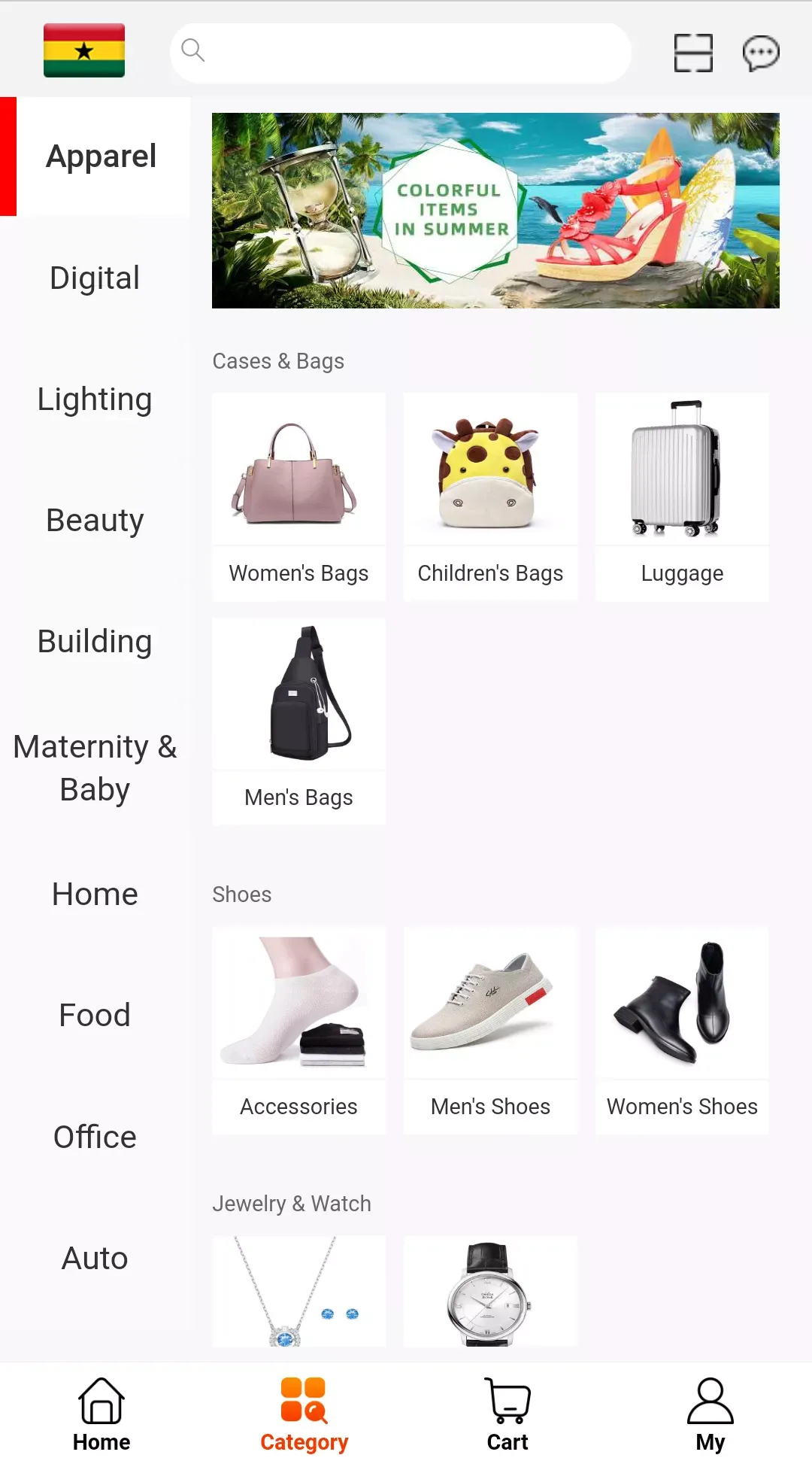The width and height of the screenshot is (812, 1467).
Task: Go to the Home bottom tab
Action: (101, 1414)
